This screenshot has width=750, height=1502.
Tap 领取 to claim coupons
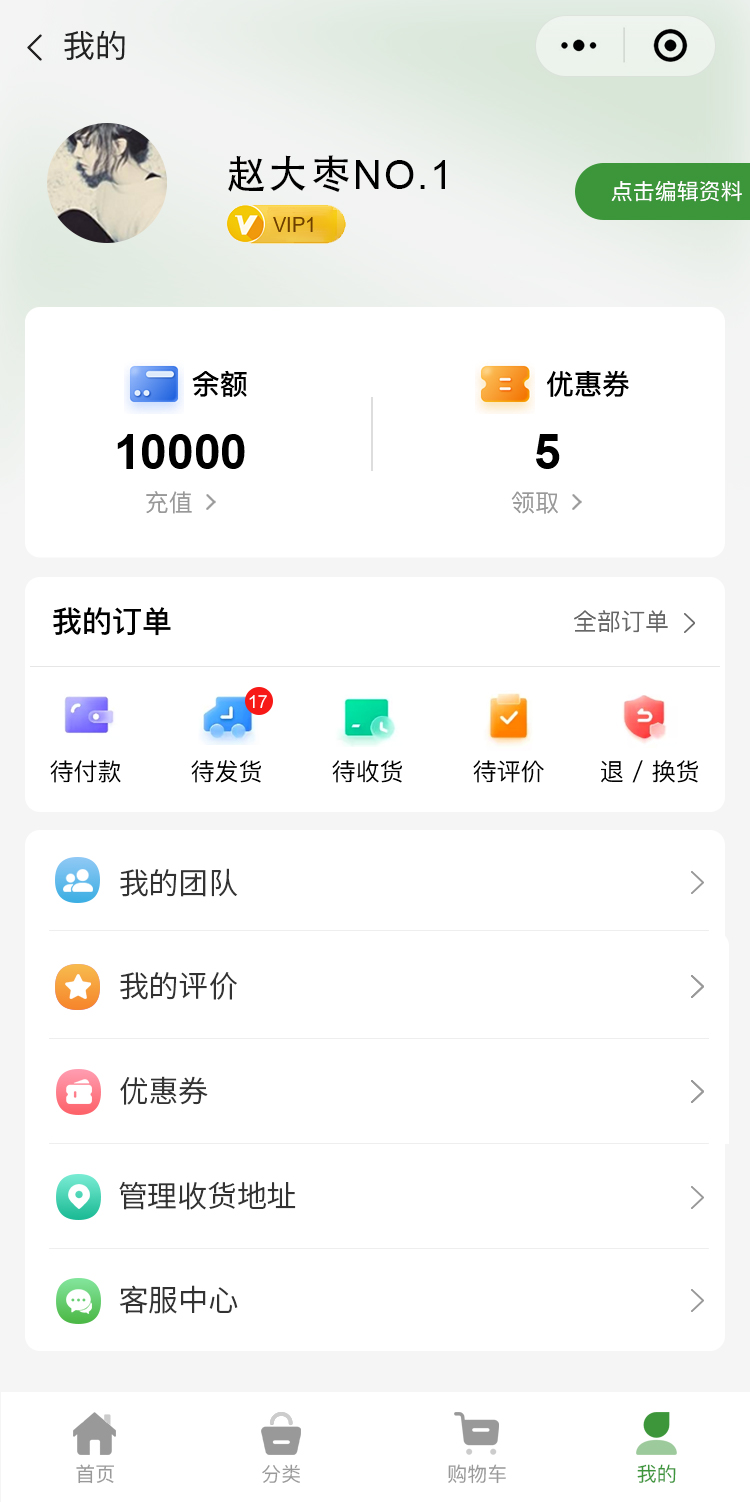coord(547,502)
